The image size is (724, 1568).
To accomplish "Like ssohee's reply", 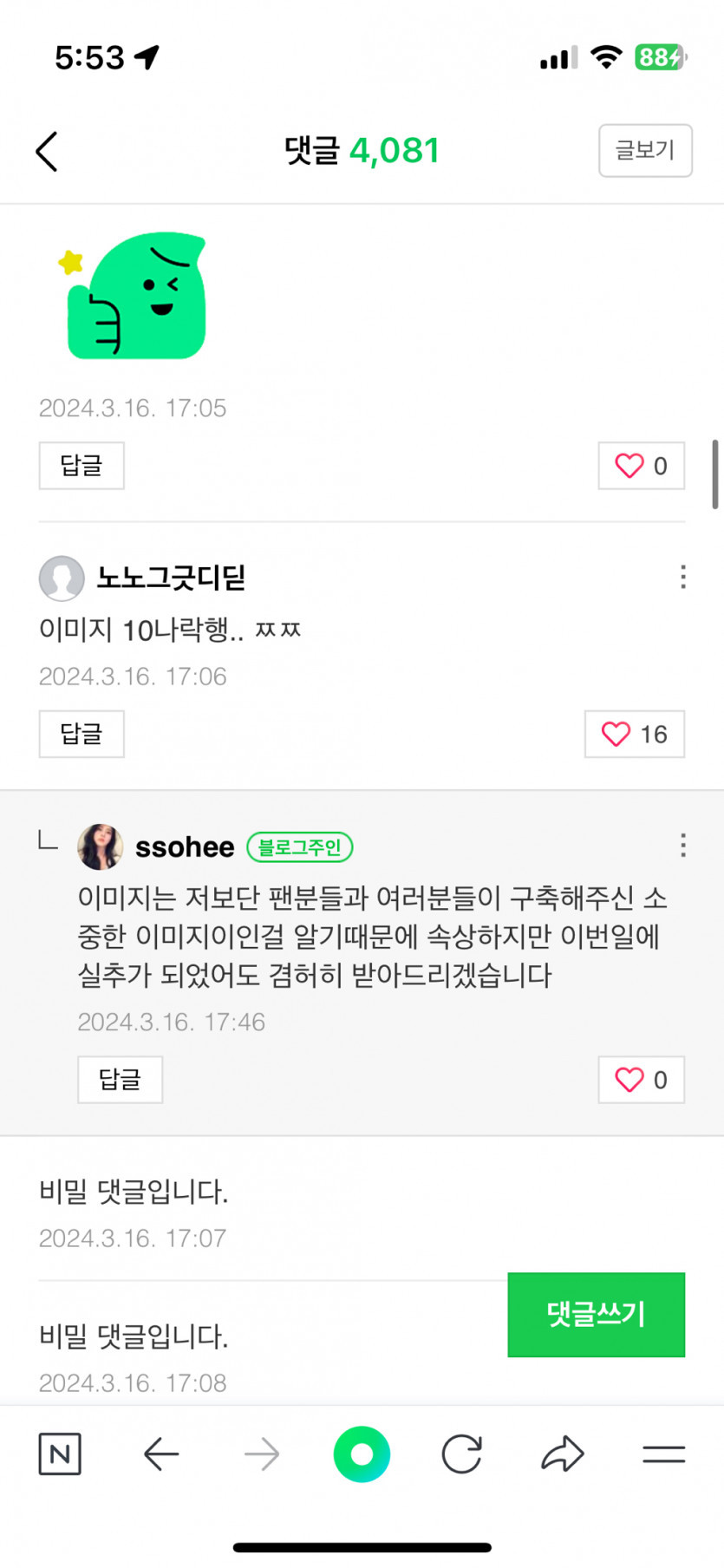I will point(641,1079).
